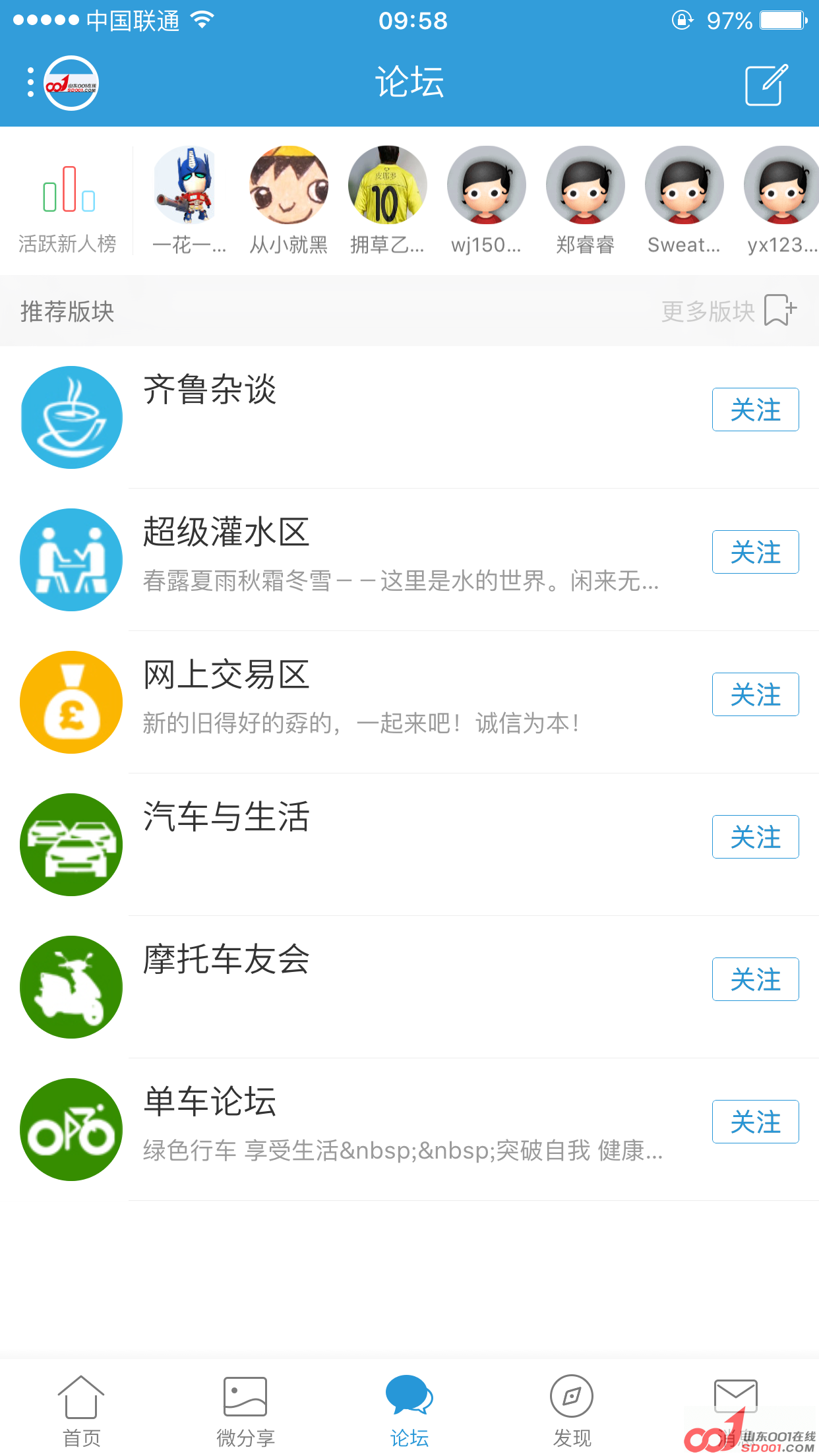Open 更多版块 to see more boards
Image resolution: width=819 pixels, height=1456 pixels.
[x=729, y=311]
